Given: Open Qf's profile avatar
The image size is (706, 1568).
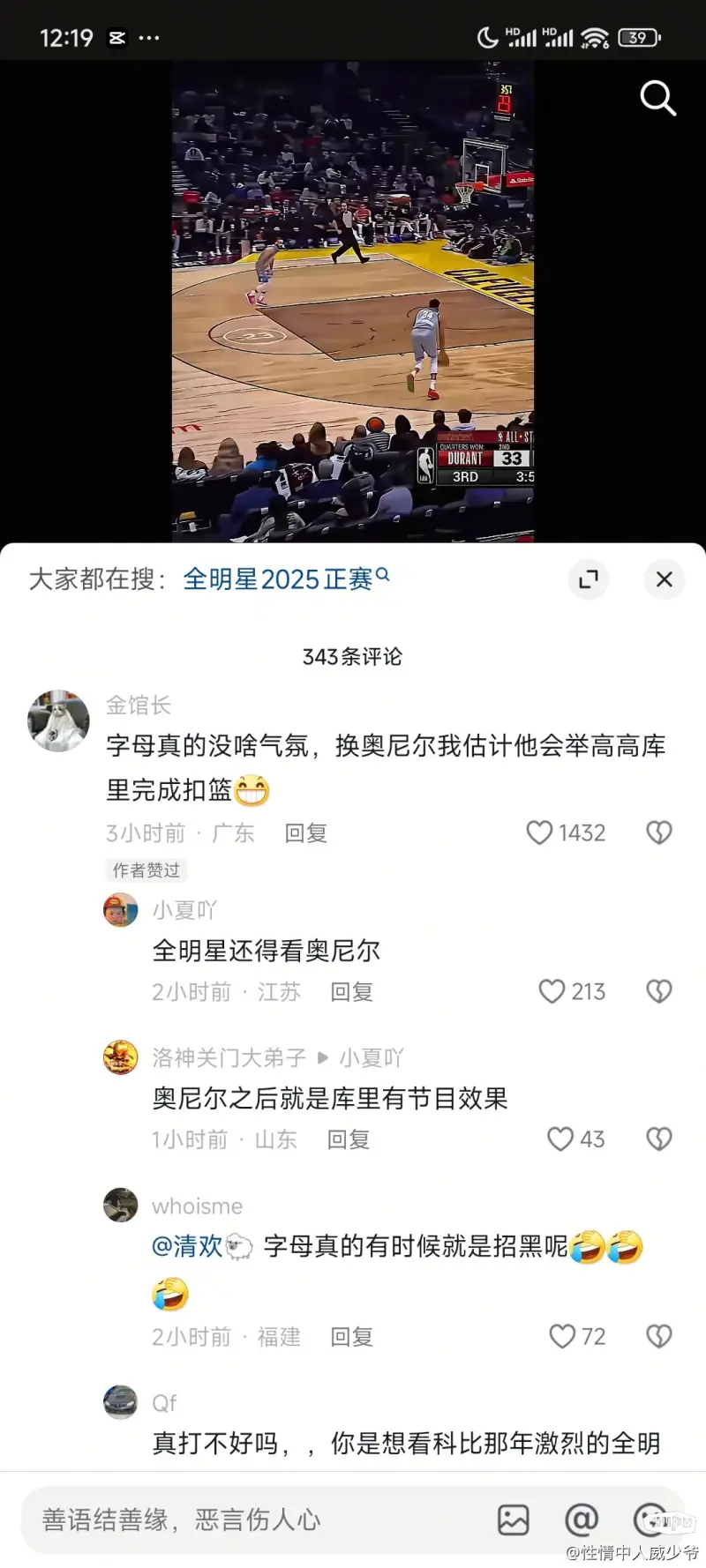Looking at the screenshot, I should [x=121, y=1401].
